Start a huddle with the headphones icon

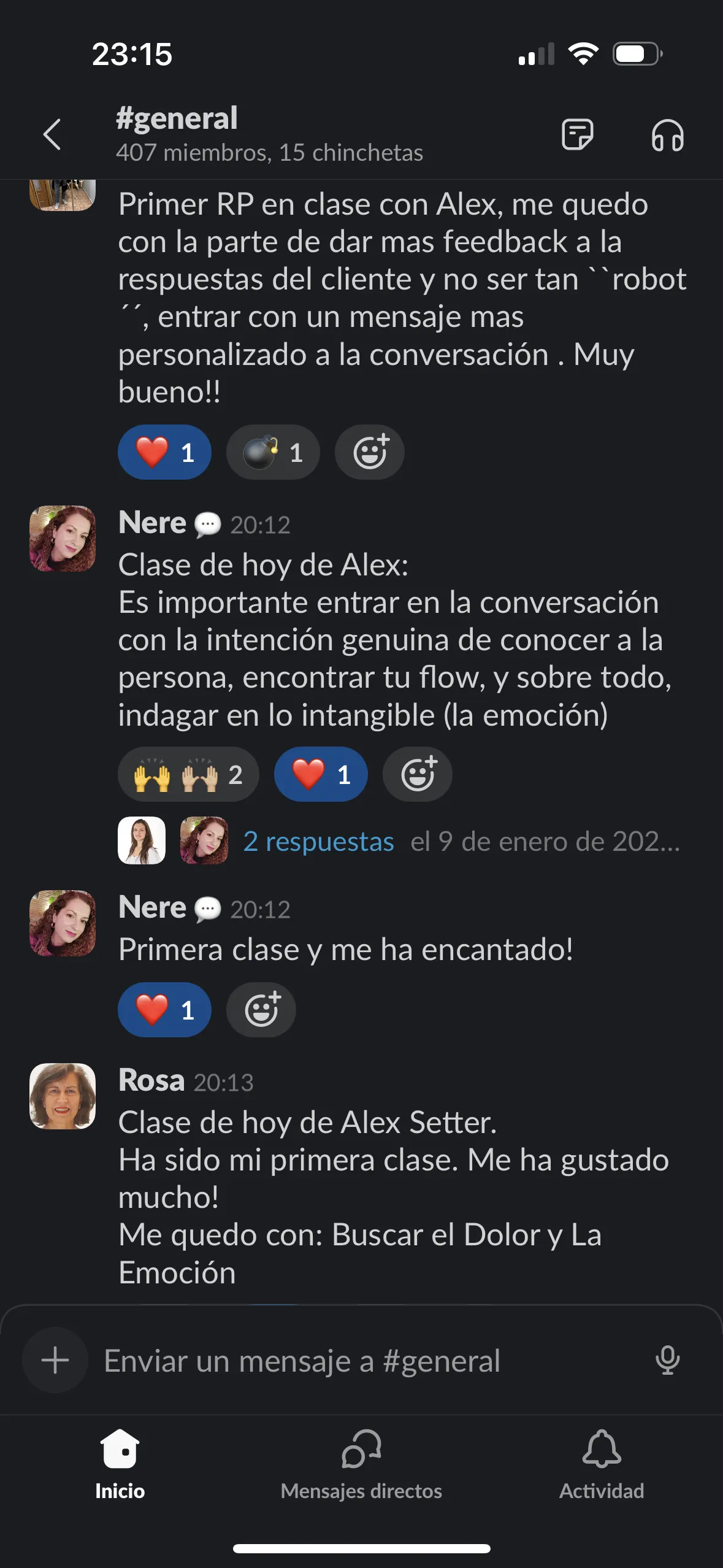click(x=667, y=134)
